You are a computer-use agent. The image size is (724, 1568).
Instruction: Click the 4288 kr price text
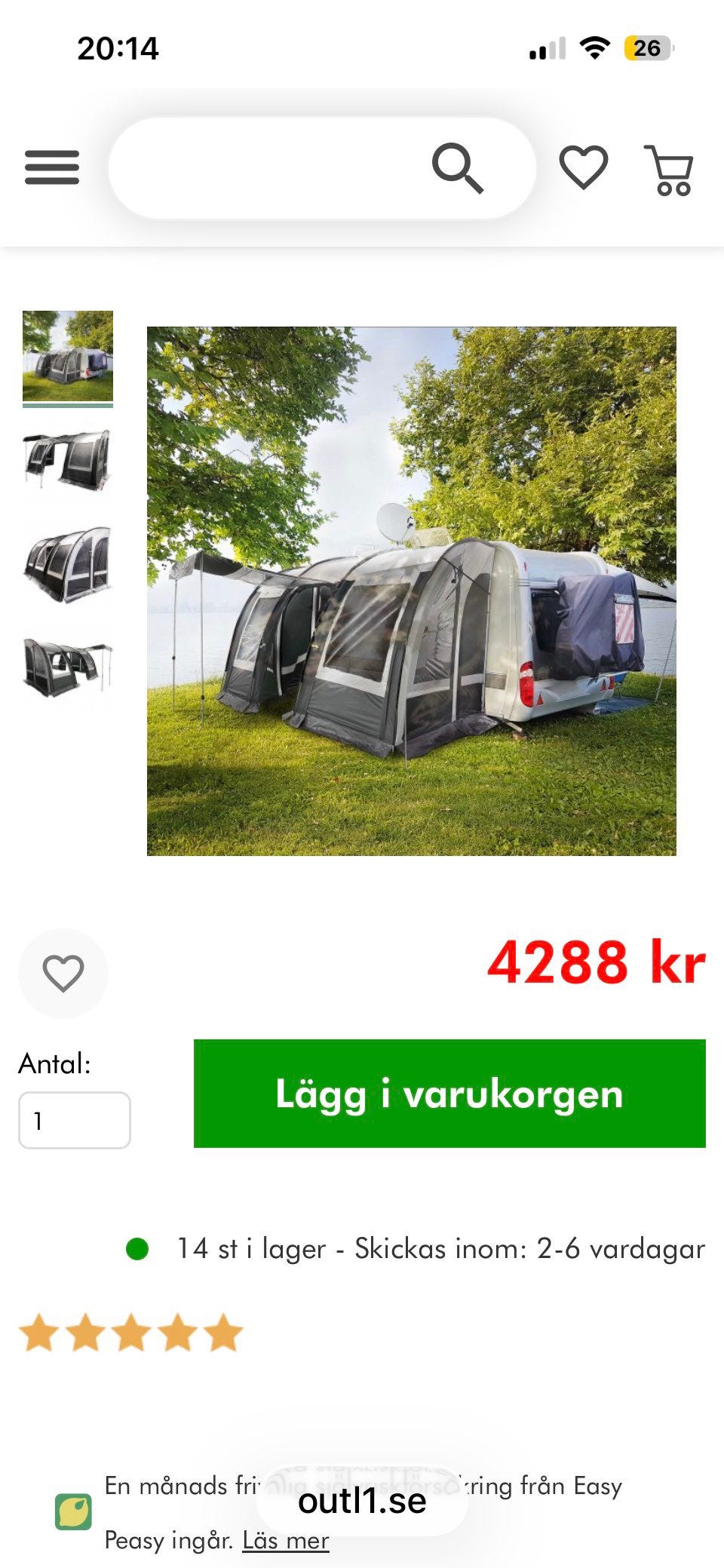click(595, 968)
